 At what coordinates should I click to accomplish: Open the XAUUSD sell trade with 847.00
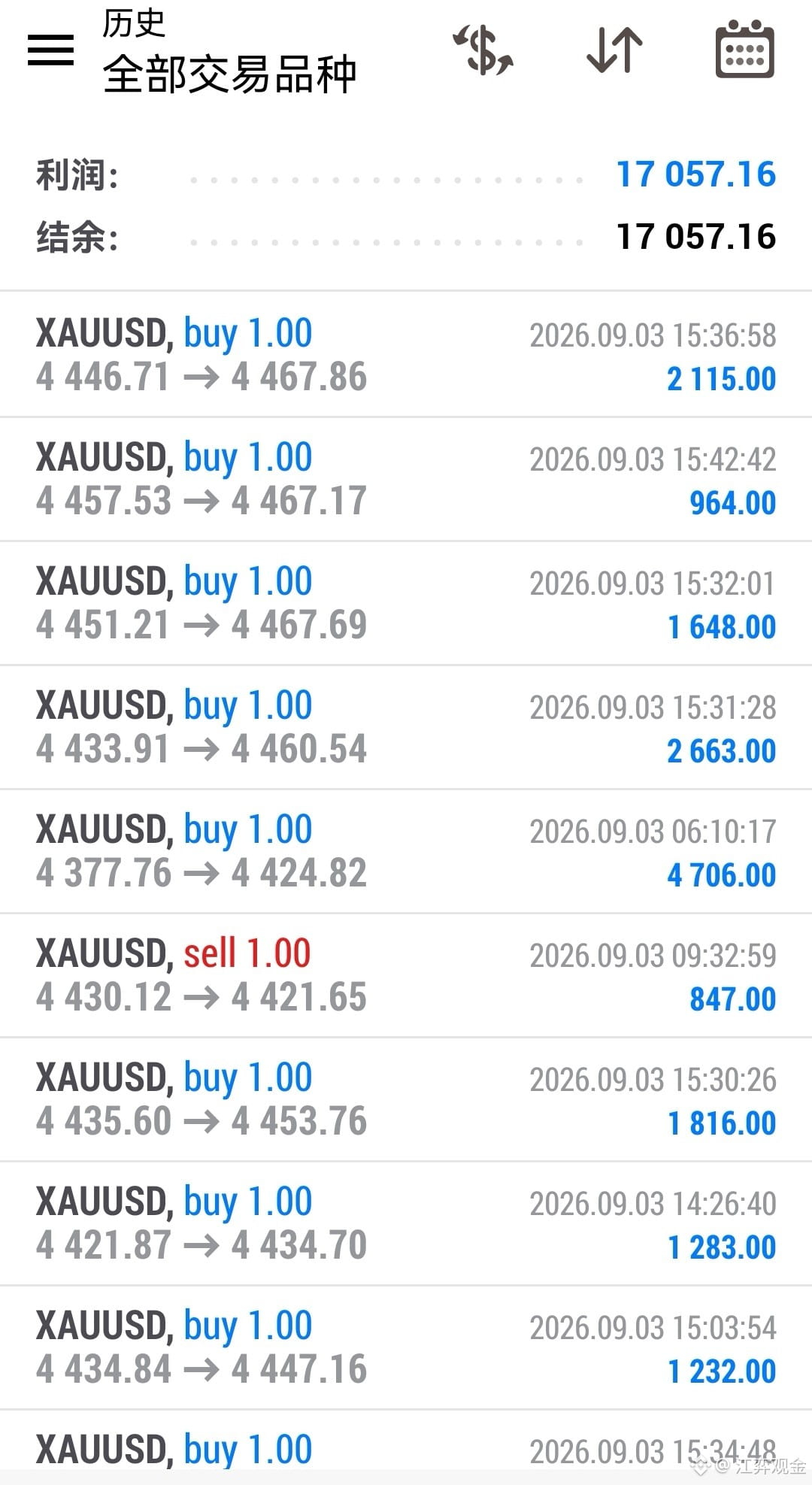(406, 975)
